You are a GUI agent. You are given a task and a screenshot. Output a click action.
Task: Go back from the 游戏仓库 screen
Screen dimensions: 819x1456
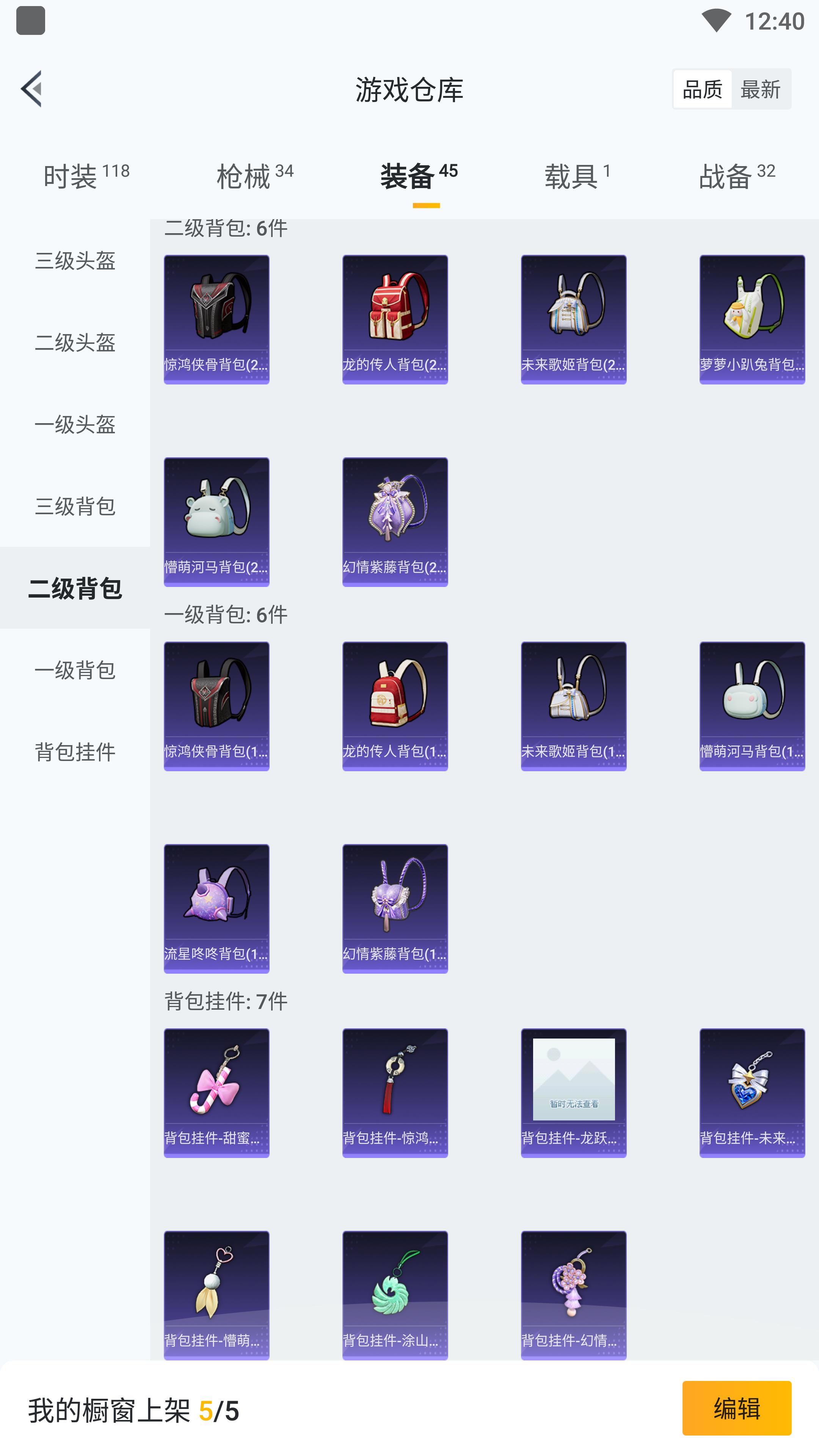pyautogui.click(x=31, y=89)
